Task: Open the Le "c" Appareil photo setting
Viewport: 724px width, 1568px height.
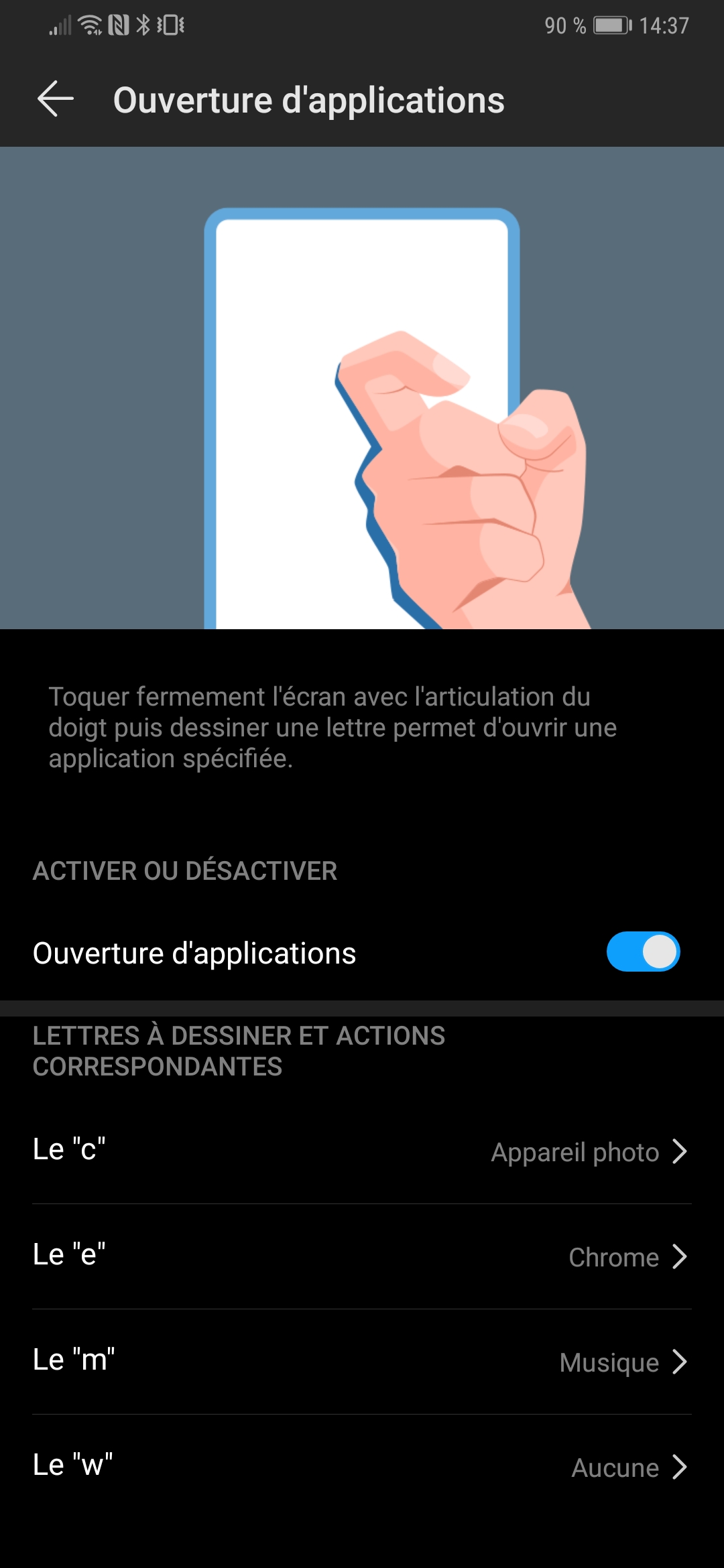Action: pyautogui.click(x=362, y=1151)
